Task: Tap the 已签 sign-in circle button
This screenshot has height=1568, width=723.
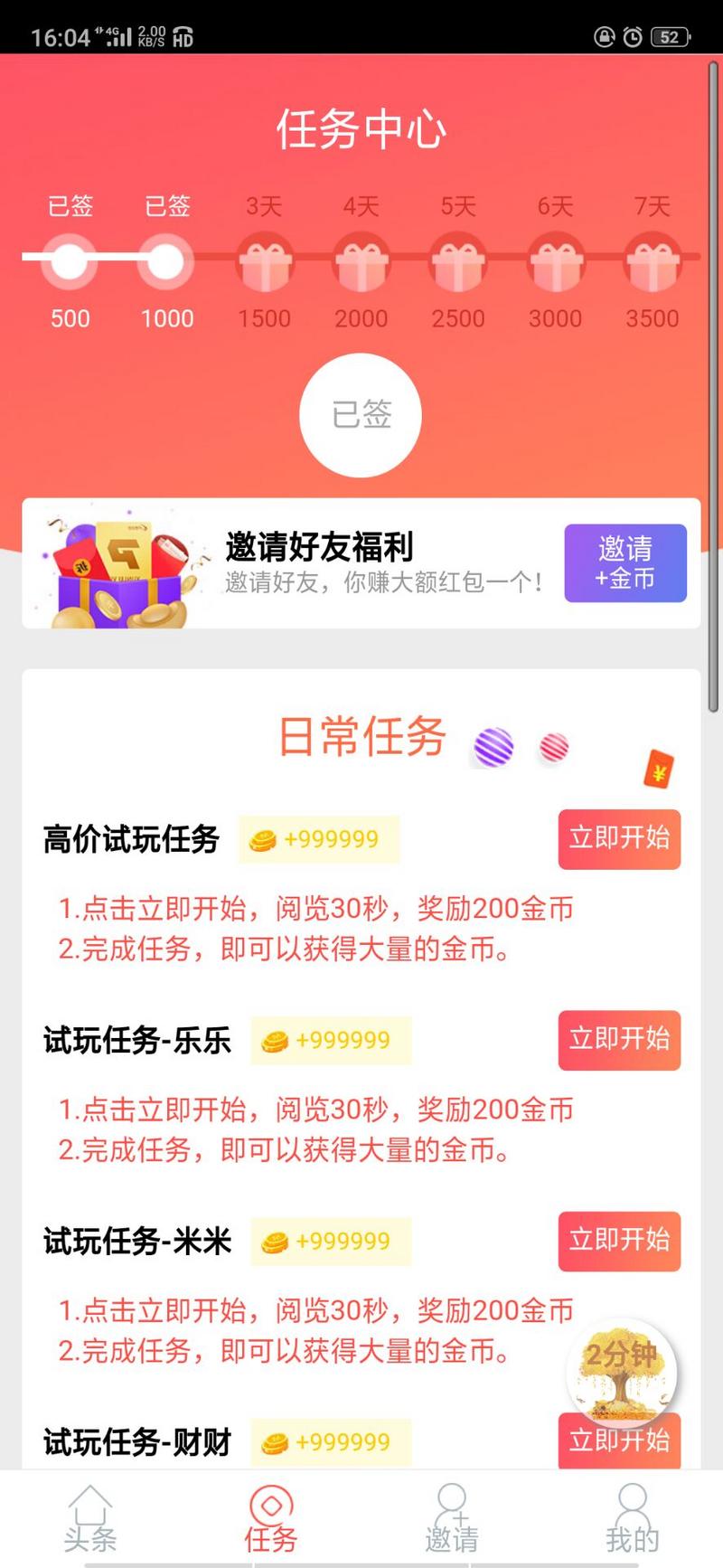Action: 361,415
